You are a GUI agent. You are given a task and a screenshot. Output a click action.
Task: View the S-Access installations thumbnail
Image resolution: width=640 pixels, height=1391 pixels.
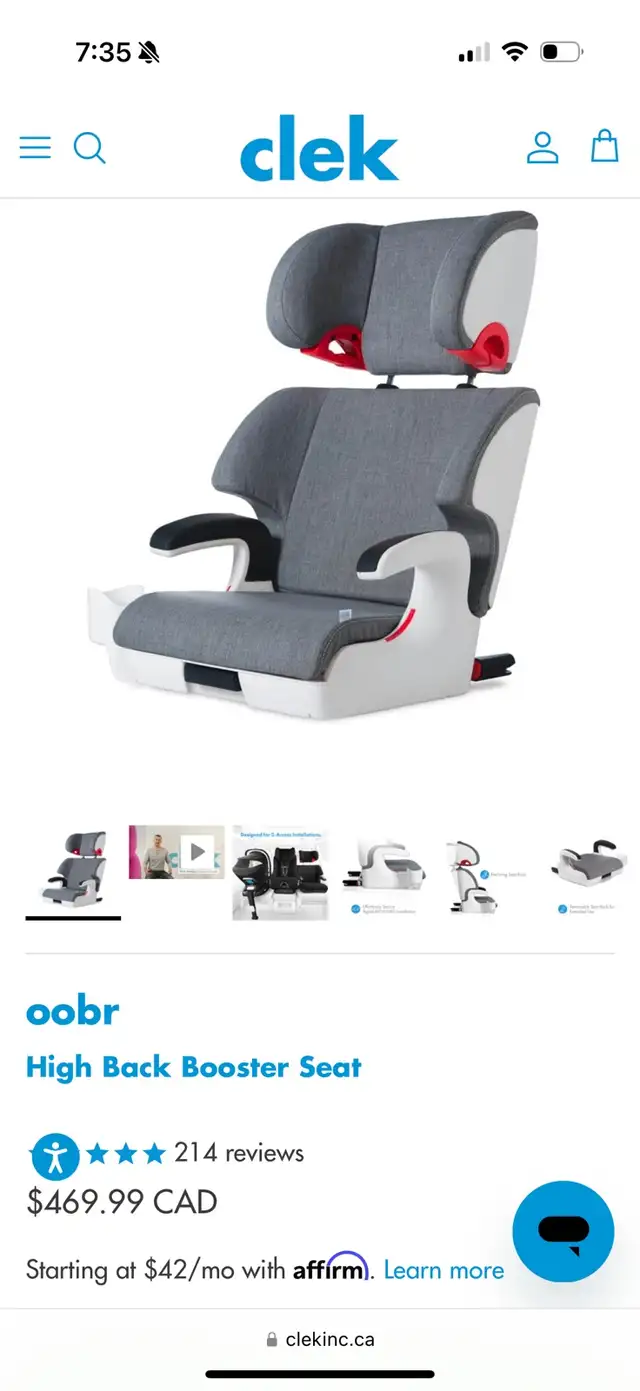pos(280,872)
